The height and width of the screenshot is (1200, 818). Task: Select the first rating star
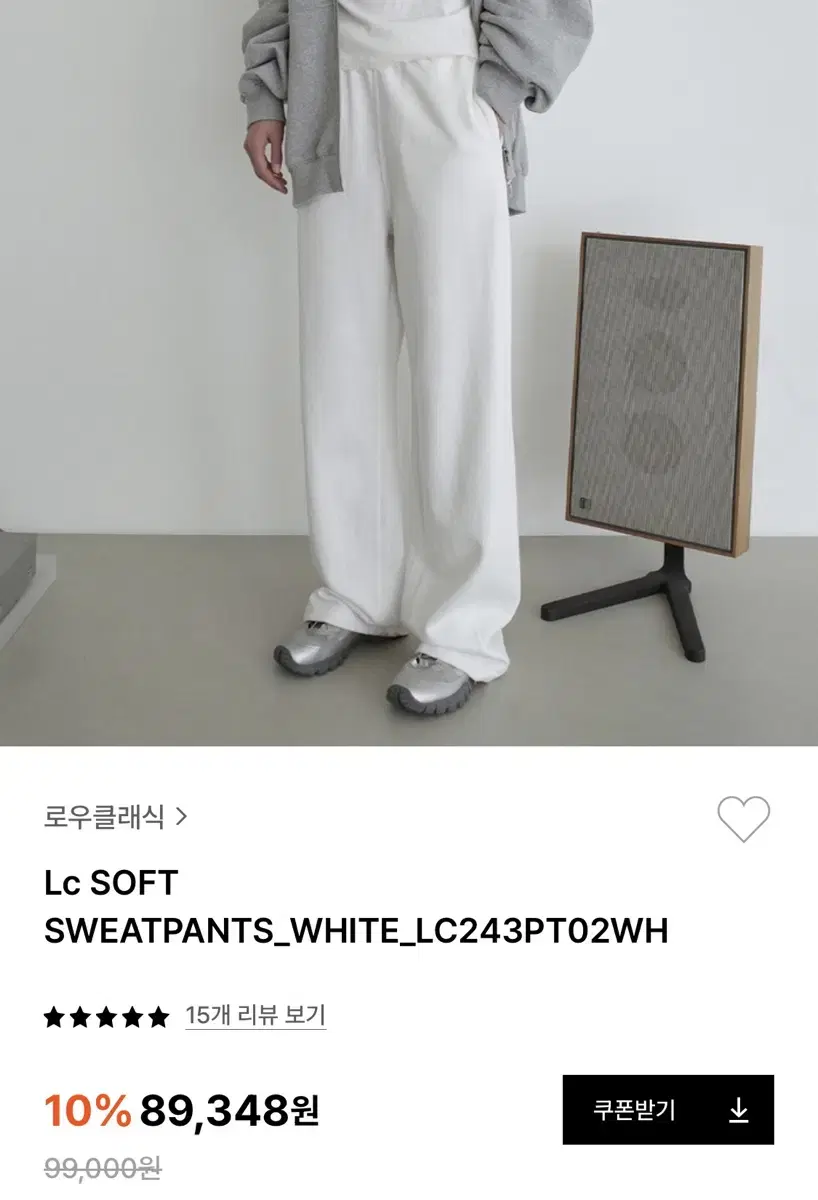coord(56,1016)
